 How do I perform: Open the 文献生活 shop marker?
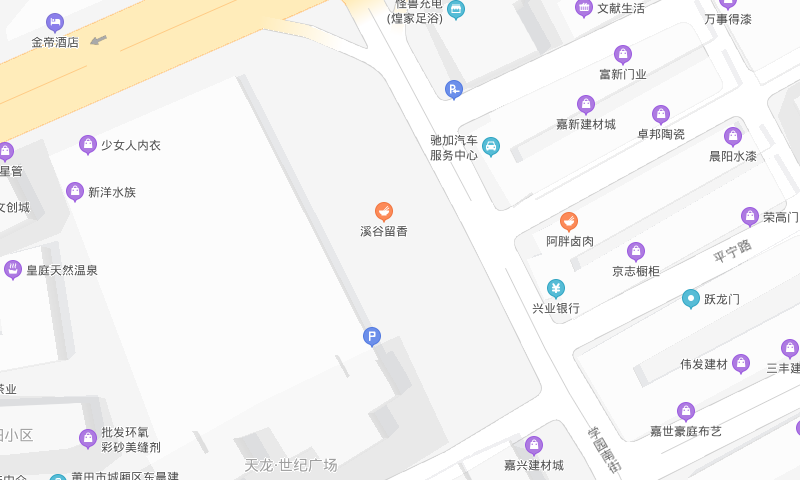584,8
